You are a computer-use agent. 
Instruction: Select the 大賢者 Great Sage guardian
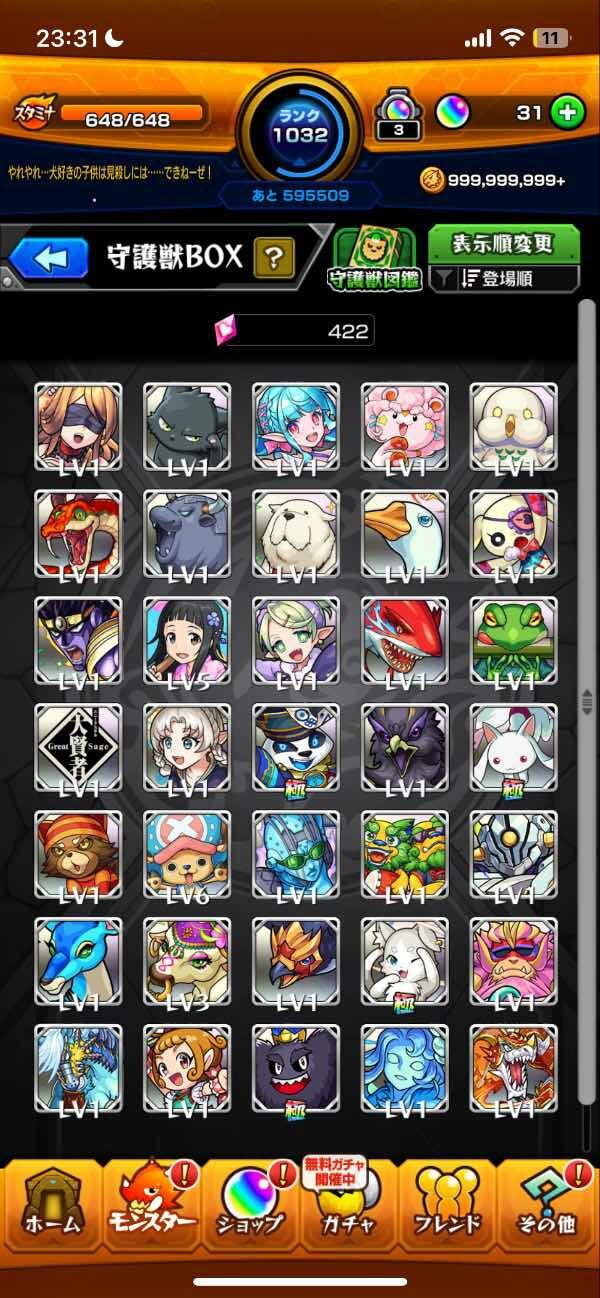(78, 746)
